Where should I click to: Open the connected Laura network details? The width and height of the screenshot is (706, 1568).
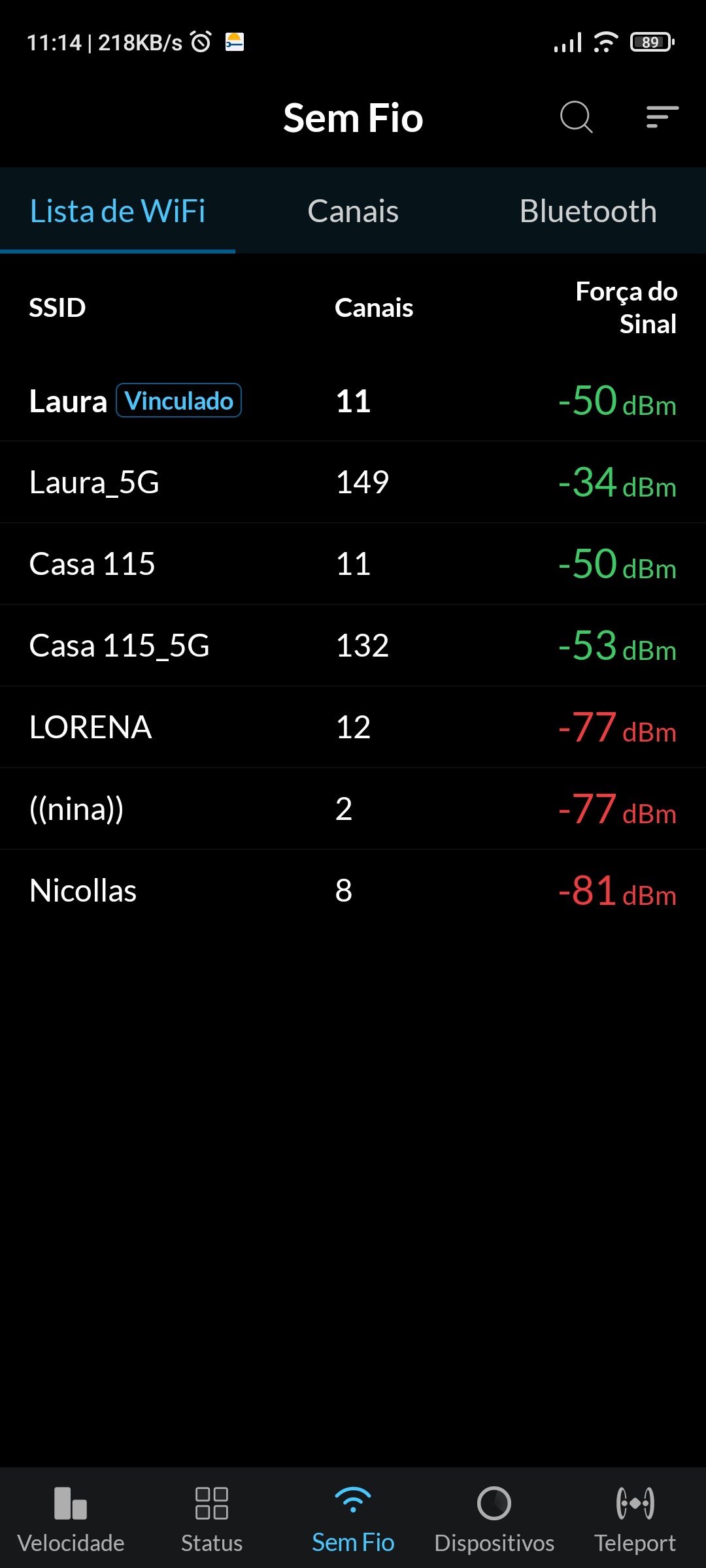coord(353,400)
